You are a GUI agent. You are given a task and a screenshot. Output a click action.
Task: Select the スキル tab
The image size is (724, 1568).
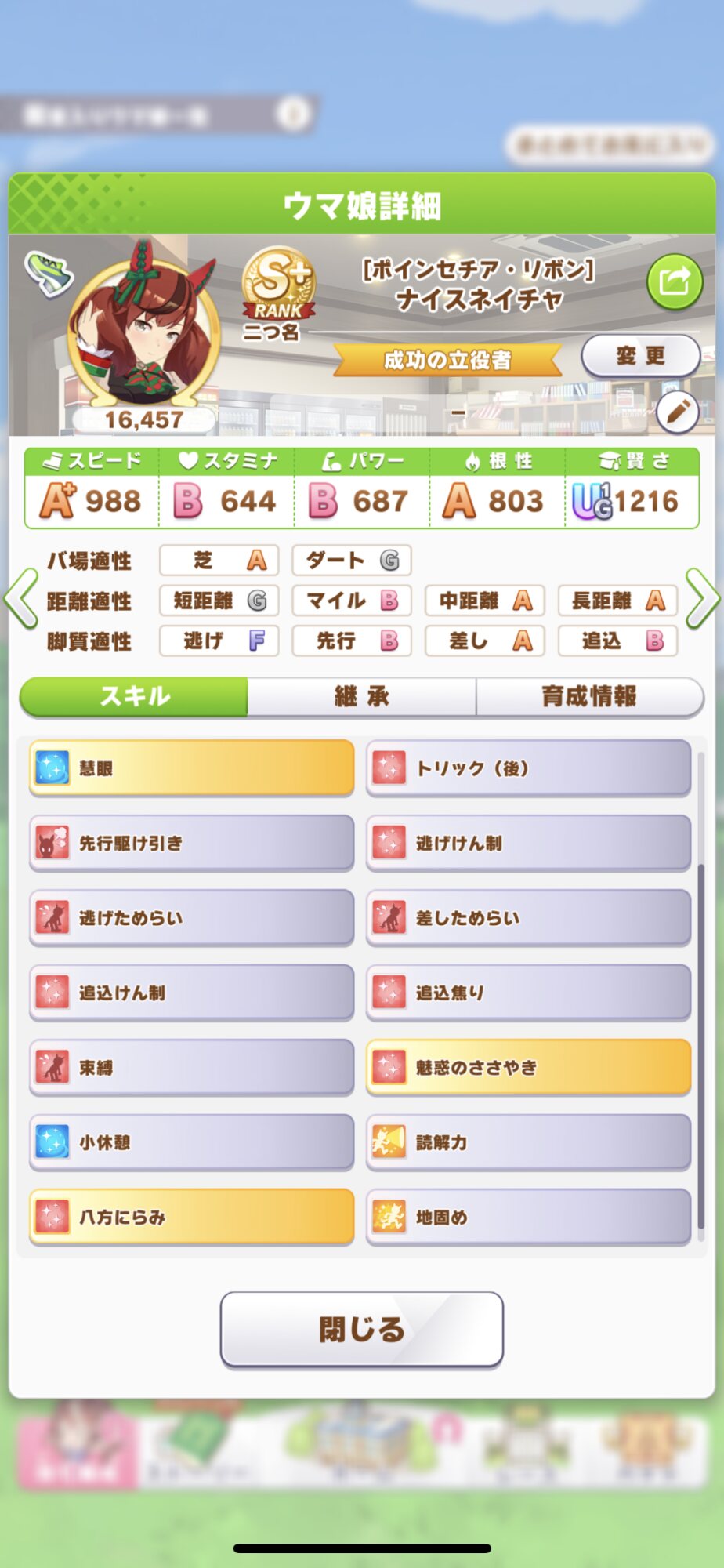pyautogui.click(x=134, y=696)
